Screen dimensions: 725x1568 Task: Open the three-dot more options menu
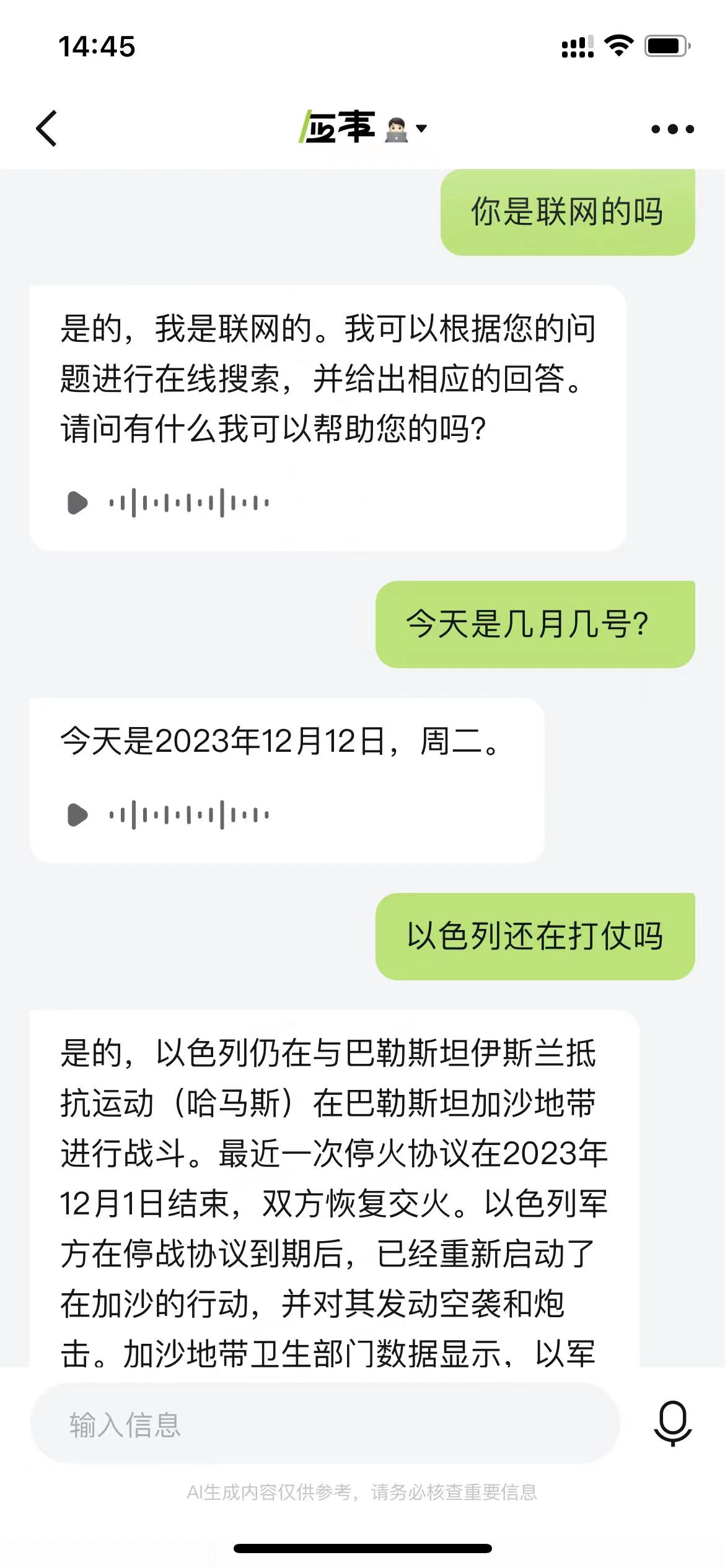point(672,129)
